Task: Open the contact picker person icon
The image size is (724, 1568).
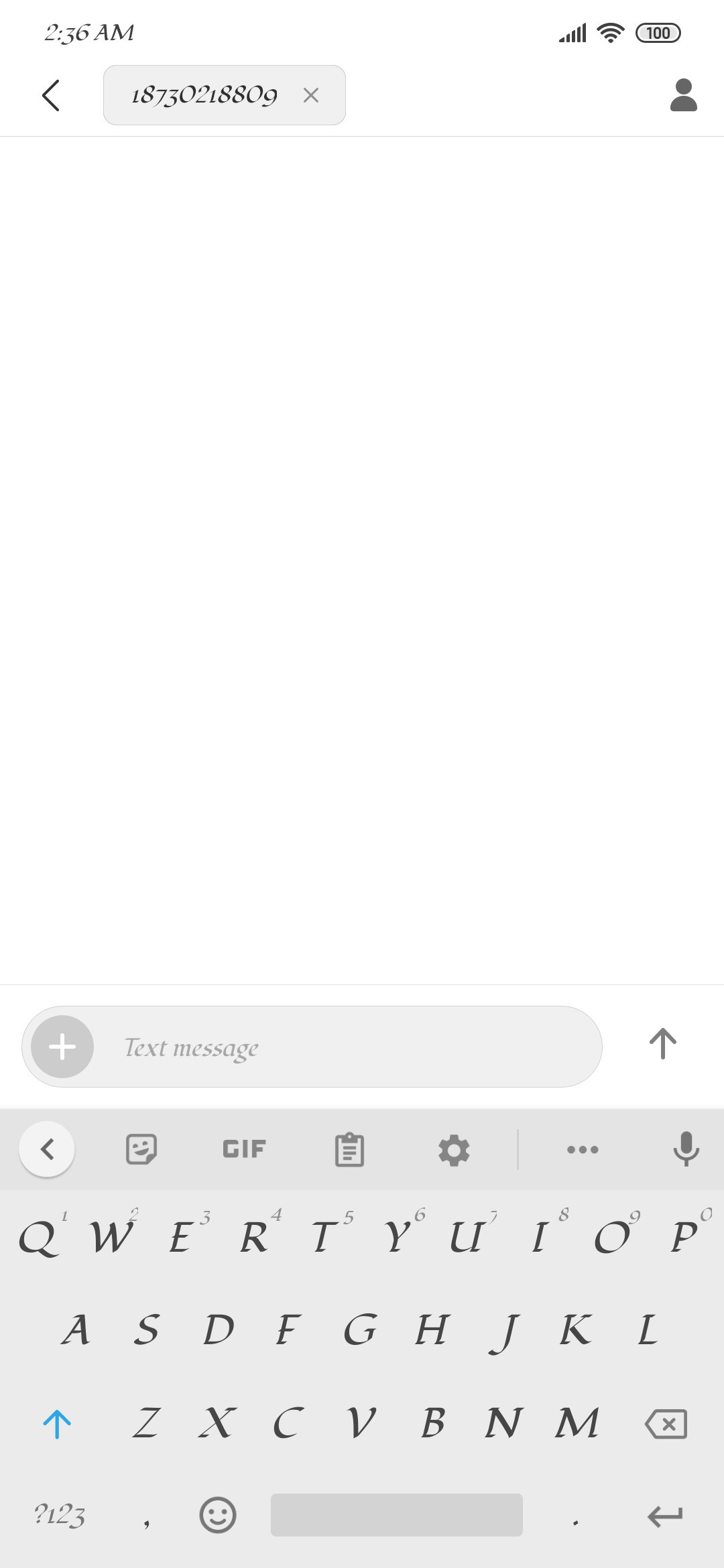Action: pos(684,95)
